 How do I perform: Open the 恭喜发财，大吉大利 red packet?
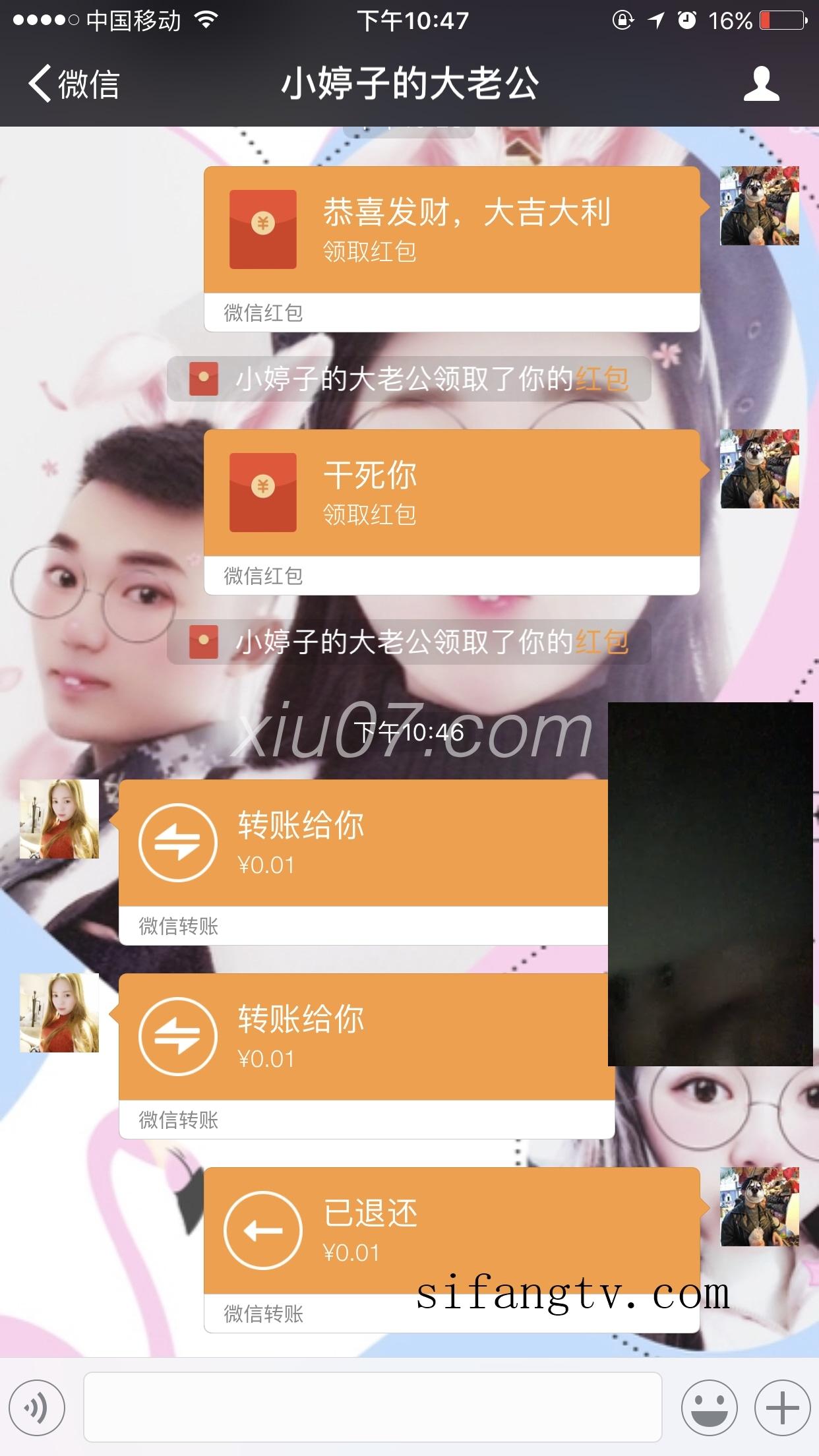click(451, 229)
